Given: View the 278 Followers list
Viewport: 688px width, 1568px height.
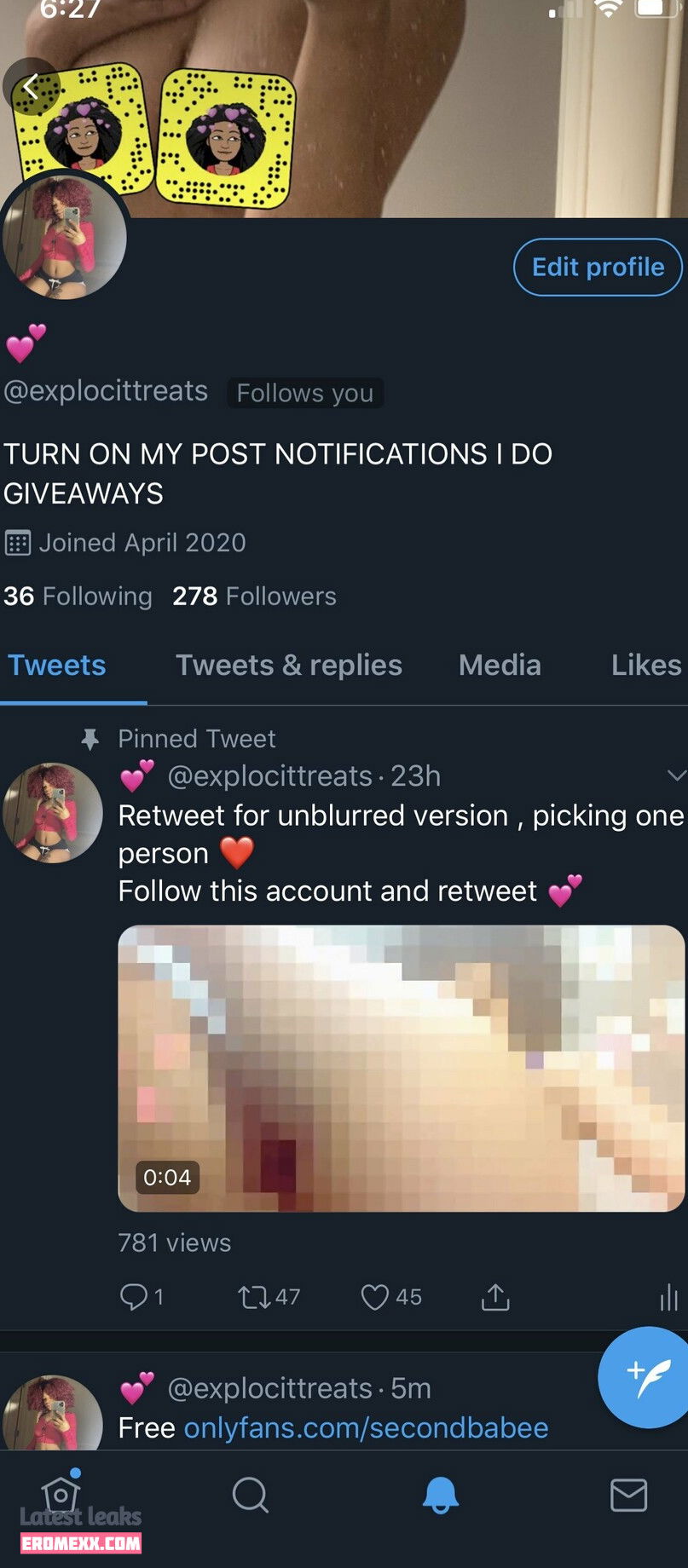Looking at the screenshot, I should coord(254,596).
